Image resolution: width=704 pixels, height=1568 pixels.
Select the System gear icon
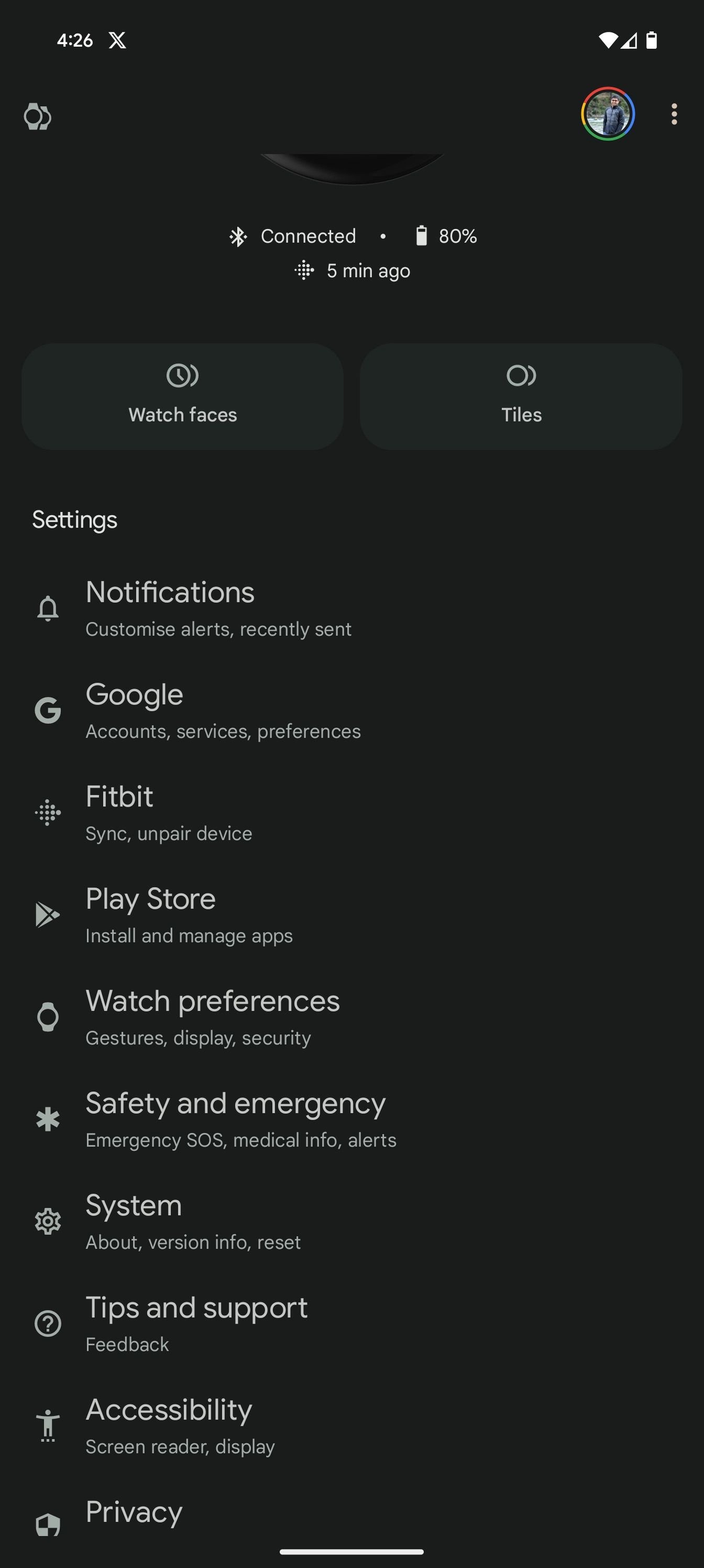[x=48, y=1220]
